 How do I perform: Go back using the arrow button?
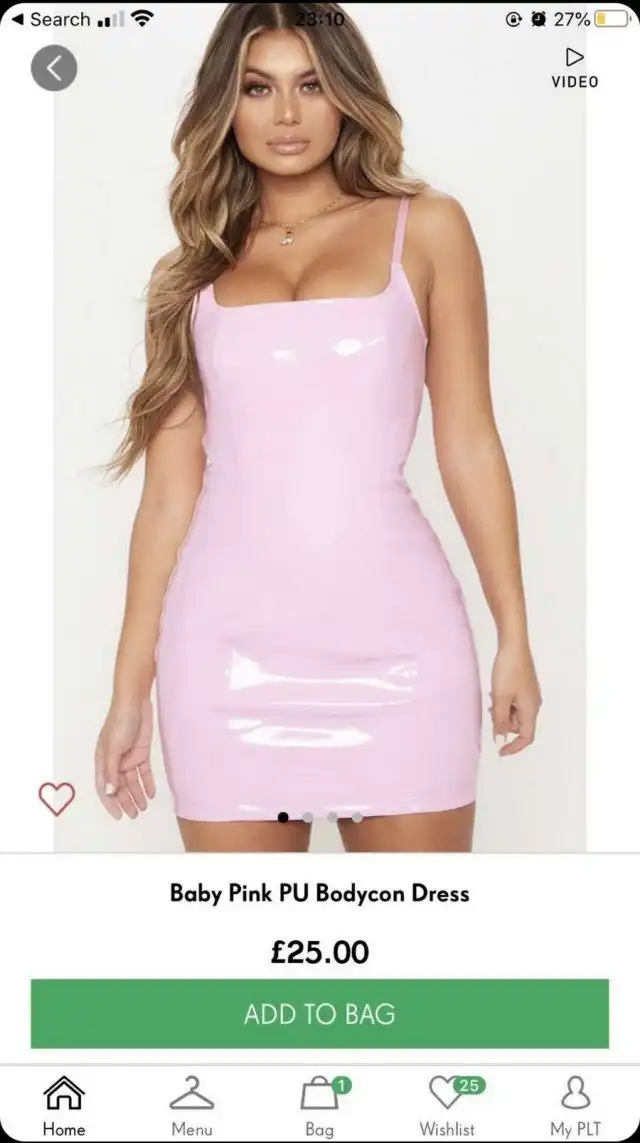pos(54,68)
